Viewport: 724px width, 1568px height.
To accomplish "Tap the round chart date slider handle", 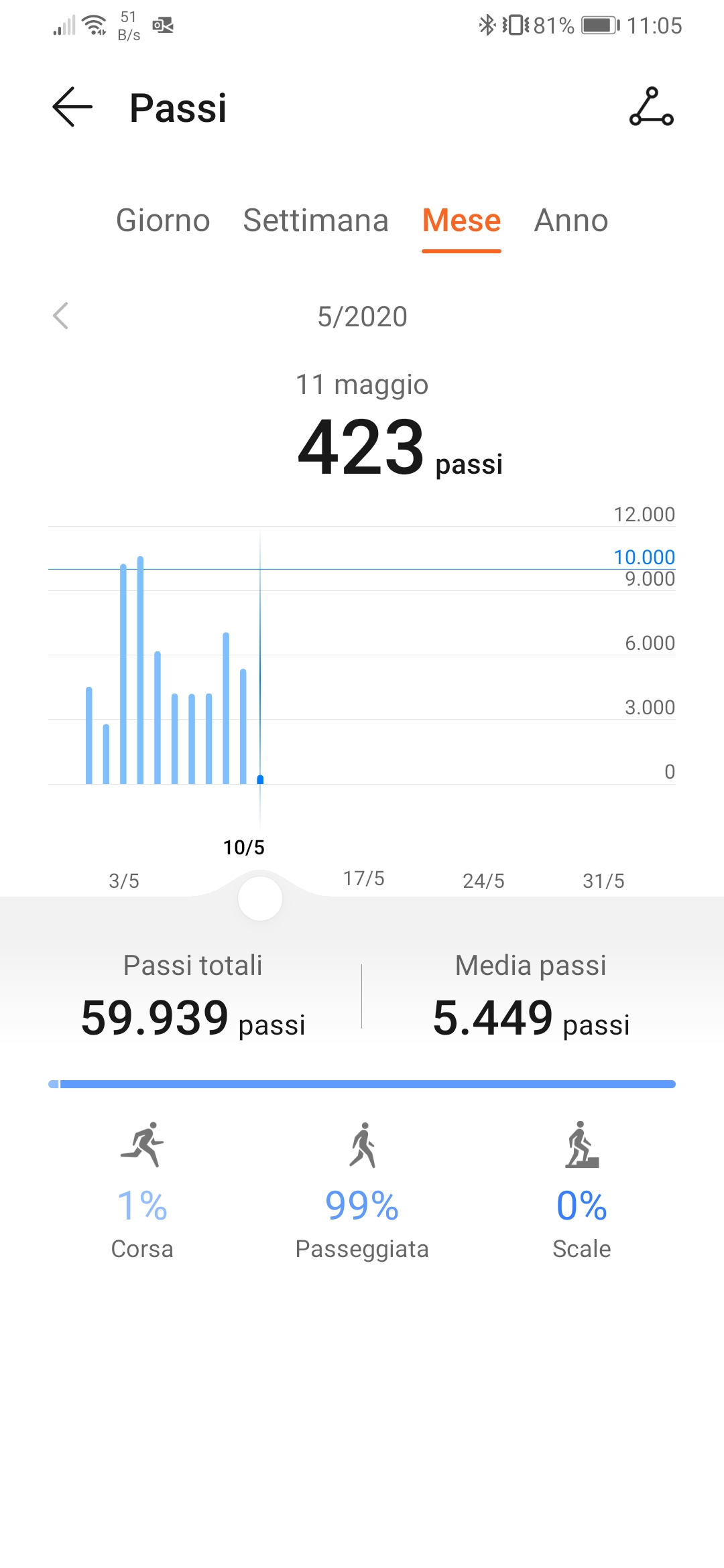I will [260, 898].
